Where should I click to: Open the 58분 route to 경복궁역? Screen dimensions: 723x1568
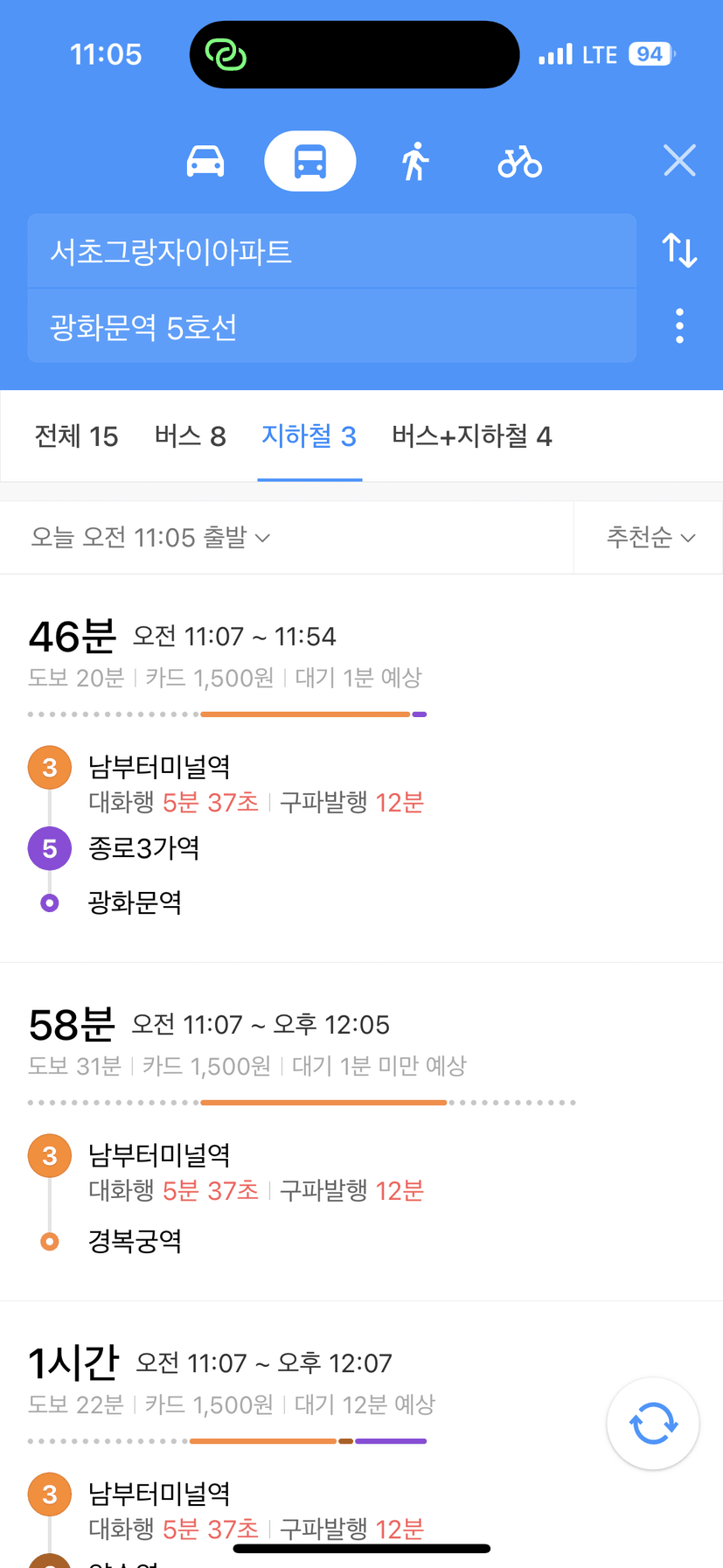click(361, 1132)
